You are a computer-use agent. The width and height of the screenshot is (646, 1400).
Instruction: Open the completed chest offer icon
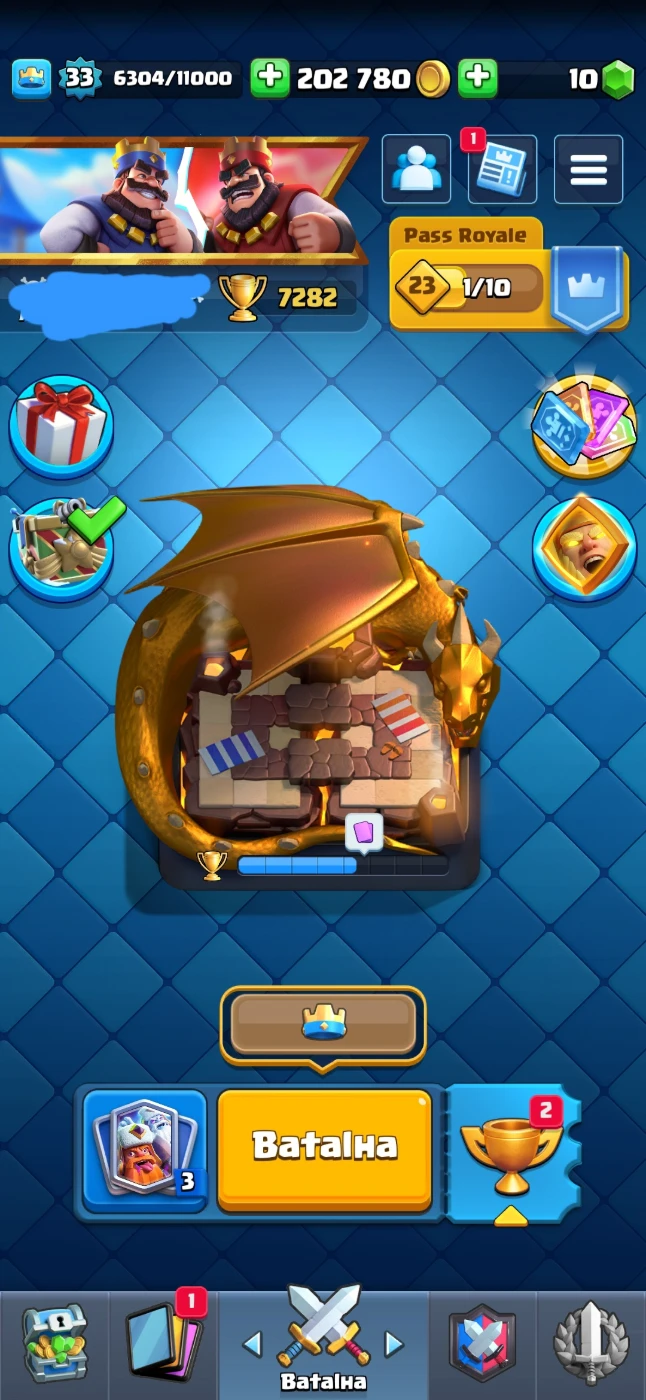pos(61,545)
